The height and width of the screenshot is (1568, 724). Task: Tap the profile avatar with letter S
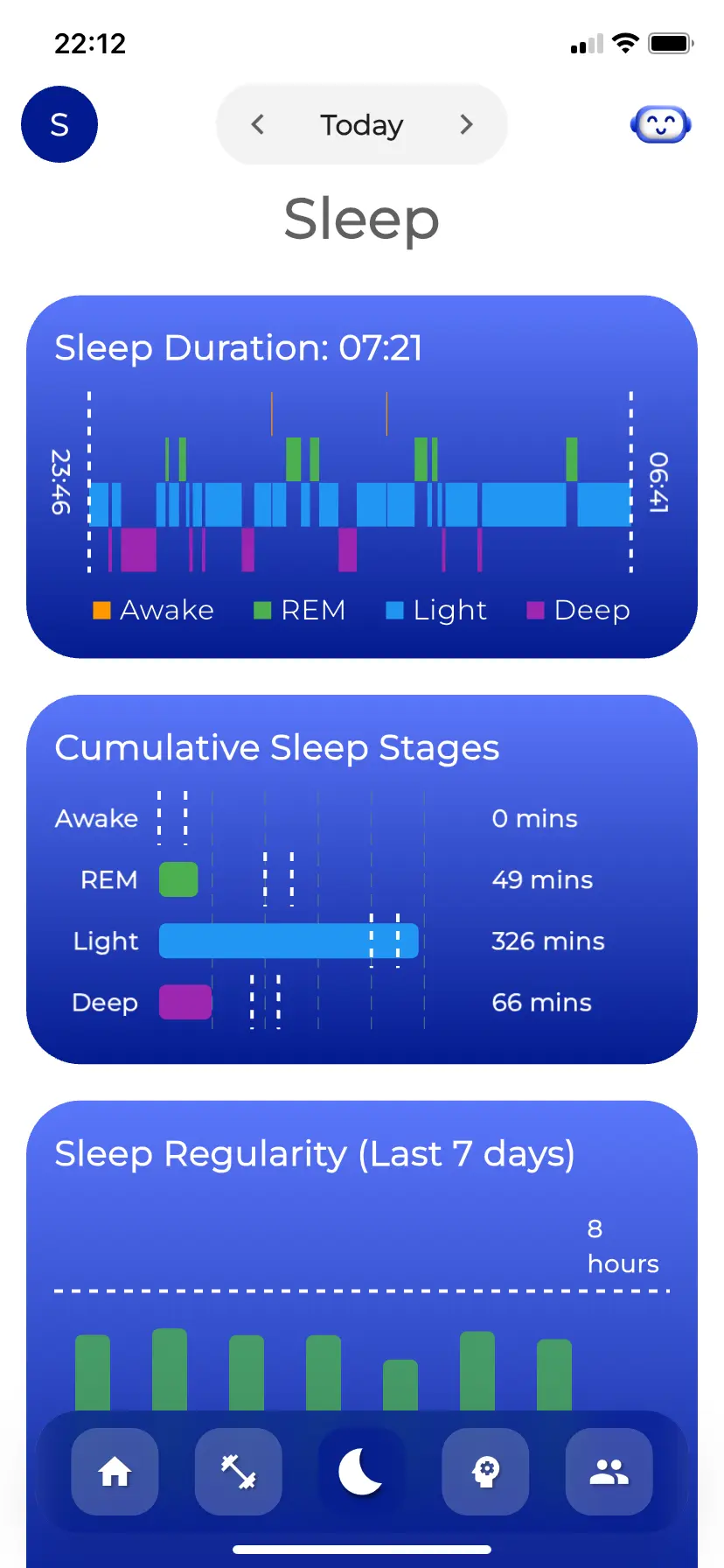(59, 124)
